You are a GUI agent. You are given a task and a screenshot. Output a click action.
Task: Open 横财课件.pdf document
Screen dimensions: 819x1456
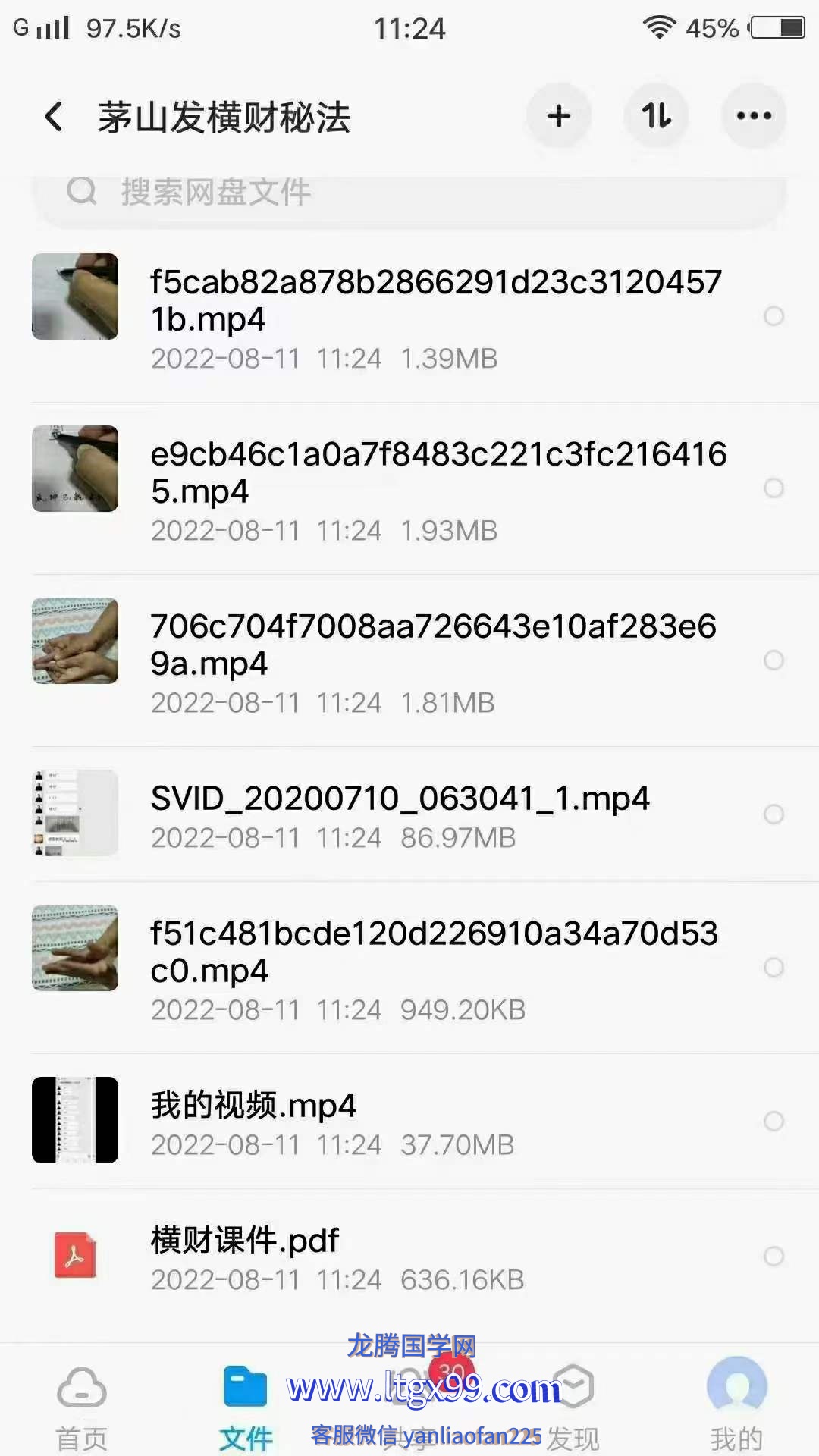pyautogui.click(x=245, y=1241)
